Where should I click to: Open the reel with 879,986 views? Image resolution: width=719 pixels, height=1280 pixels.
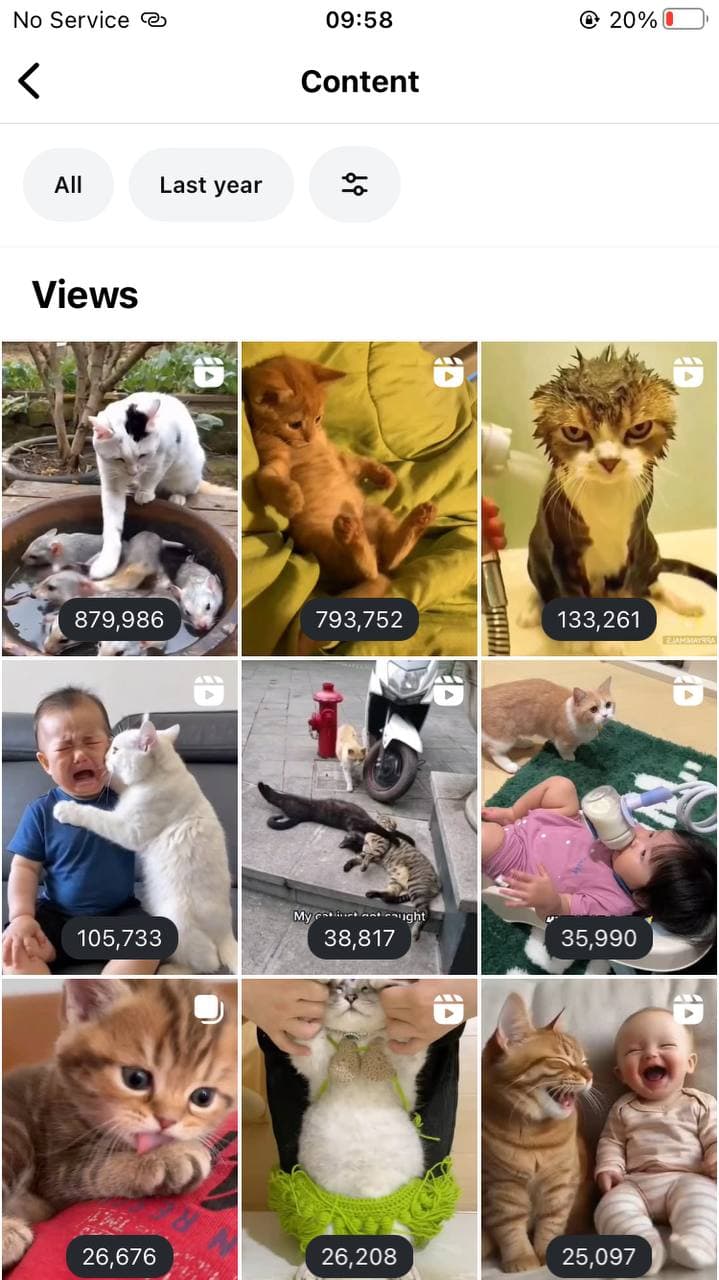coord(120,499)
